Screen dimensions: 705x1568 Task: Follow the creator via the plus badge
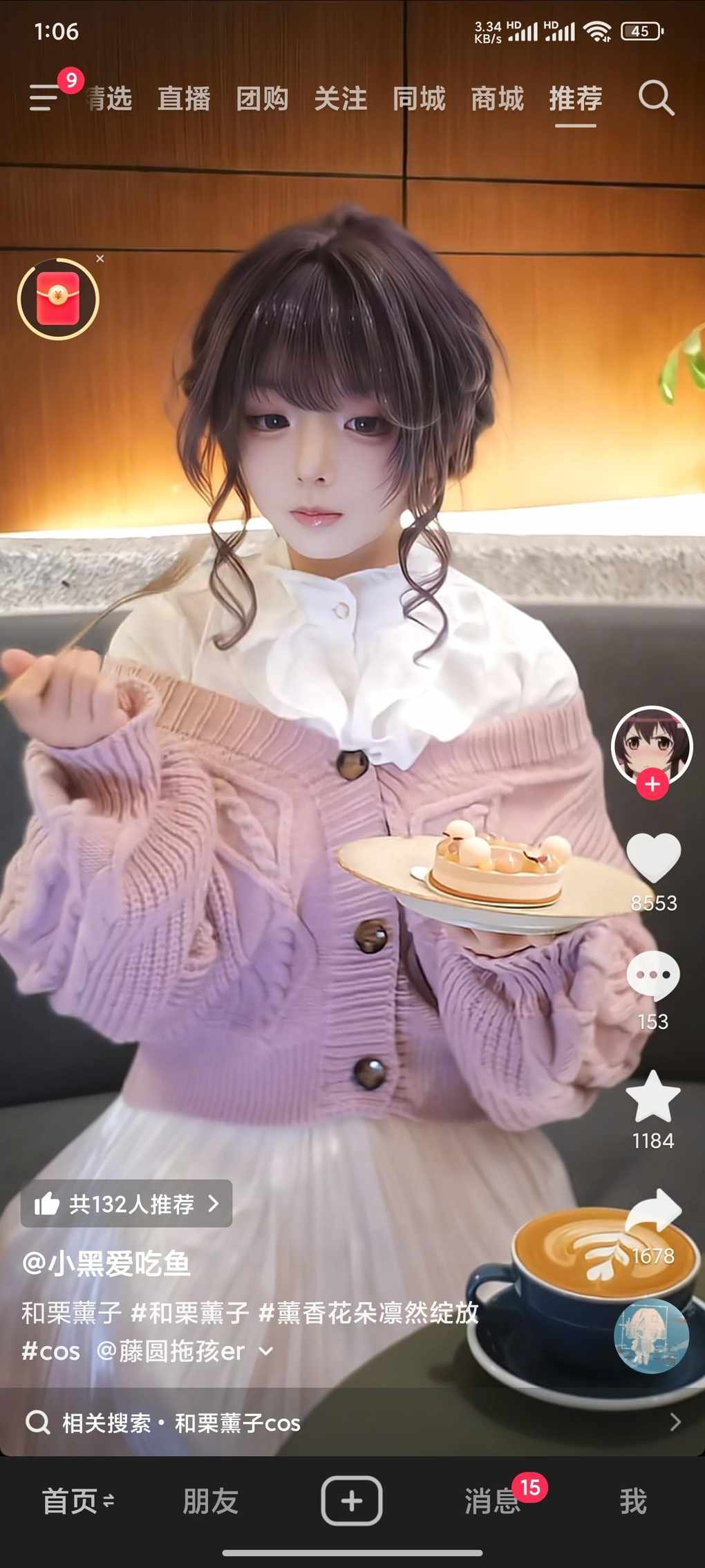tap(652, 785)
